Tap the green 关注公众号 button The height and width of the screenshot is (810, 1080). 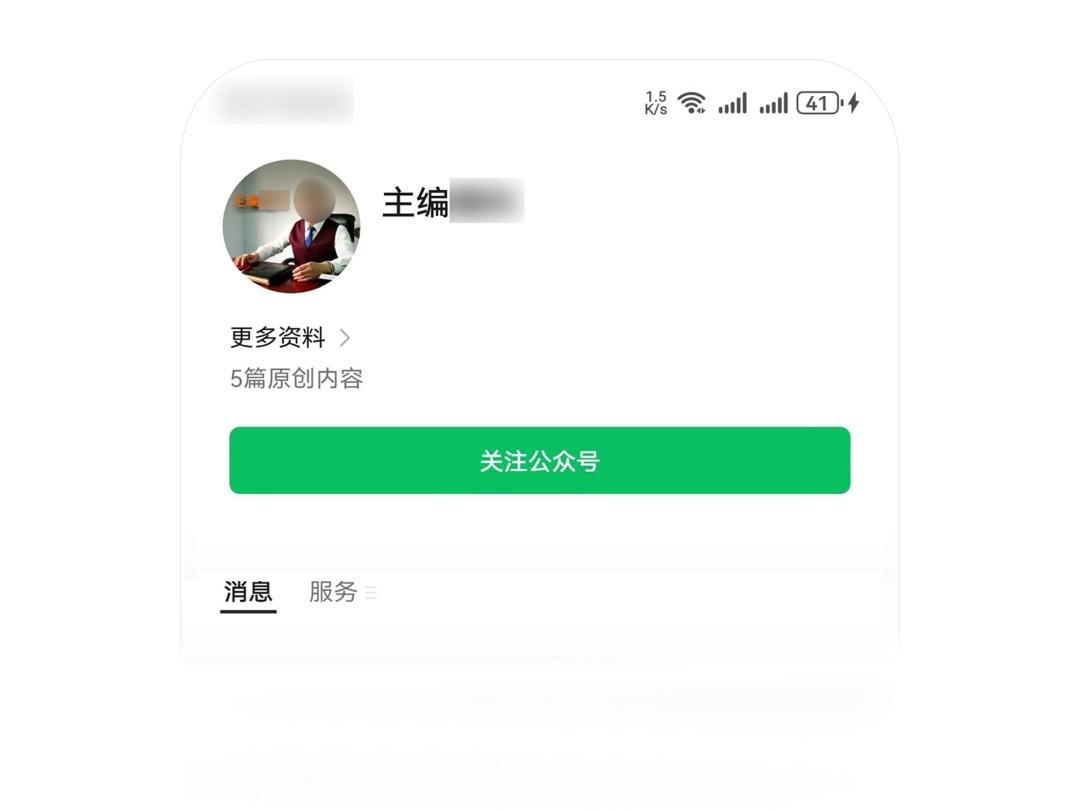tap(539, 461)
